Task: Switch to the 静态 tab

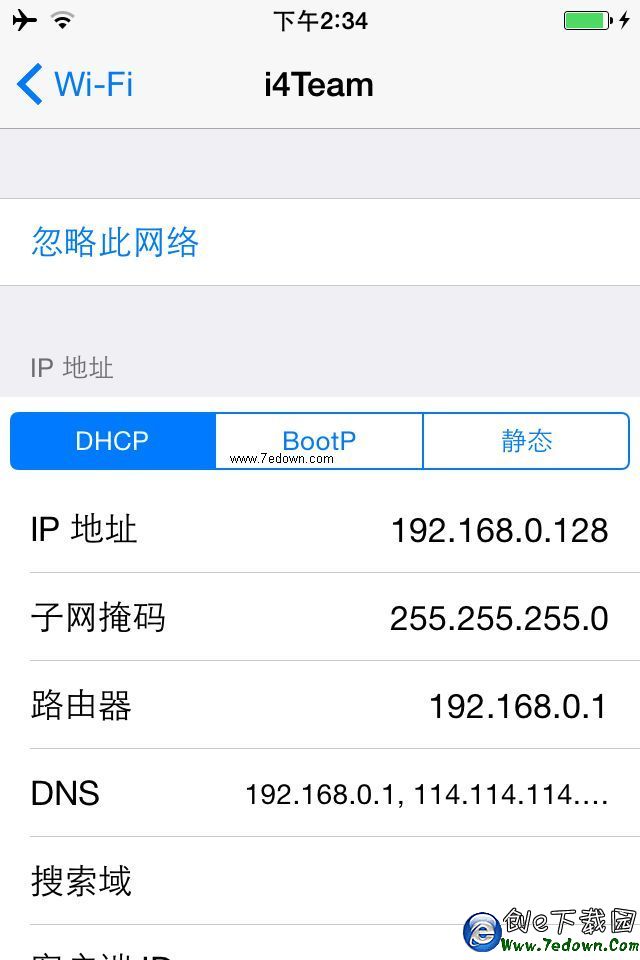Action: tap(527, 441)
